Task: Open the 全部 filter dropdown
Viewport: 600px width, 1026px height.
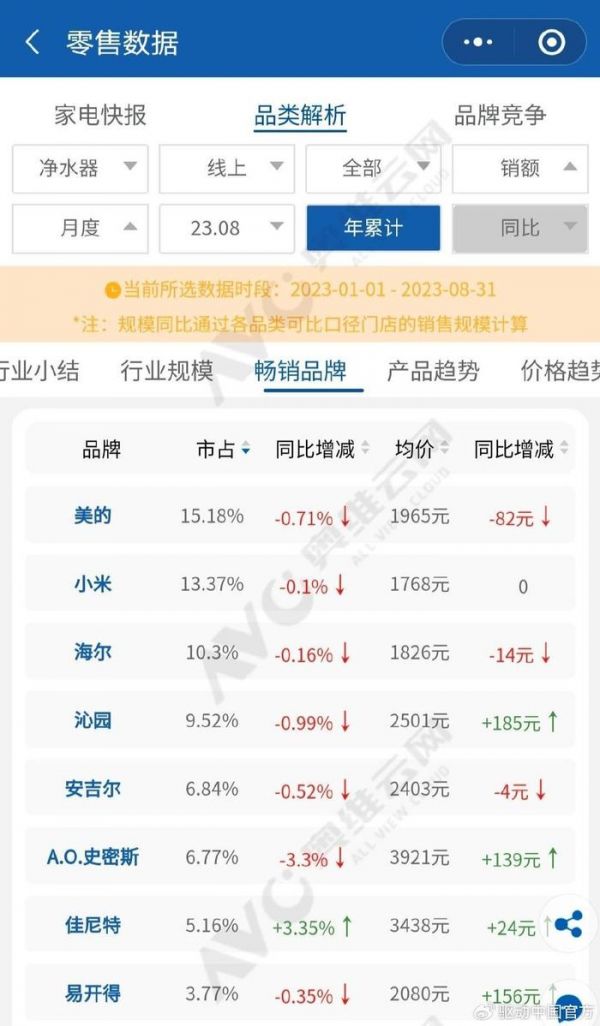Action: pos(373,168)
